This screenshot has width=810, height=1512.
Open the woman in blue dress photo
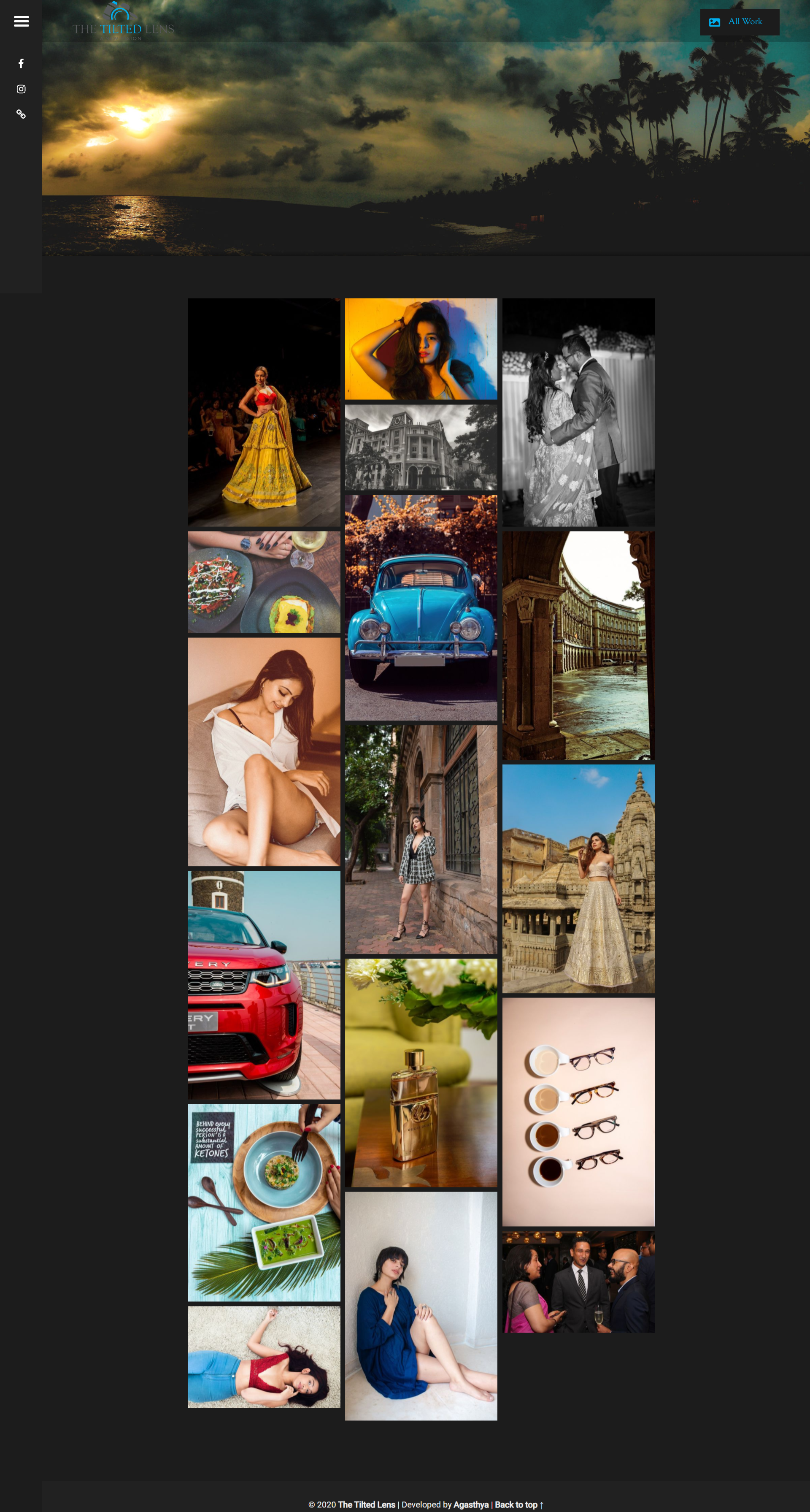click(421, 1306)
